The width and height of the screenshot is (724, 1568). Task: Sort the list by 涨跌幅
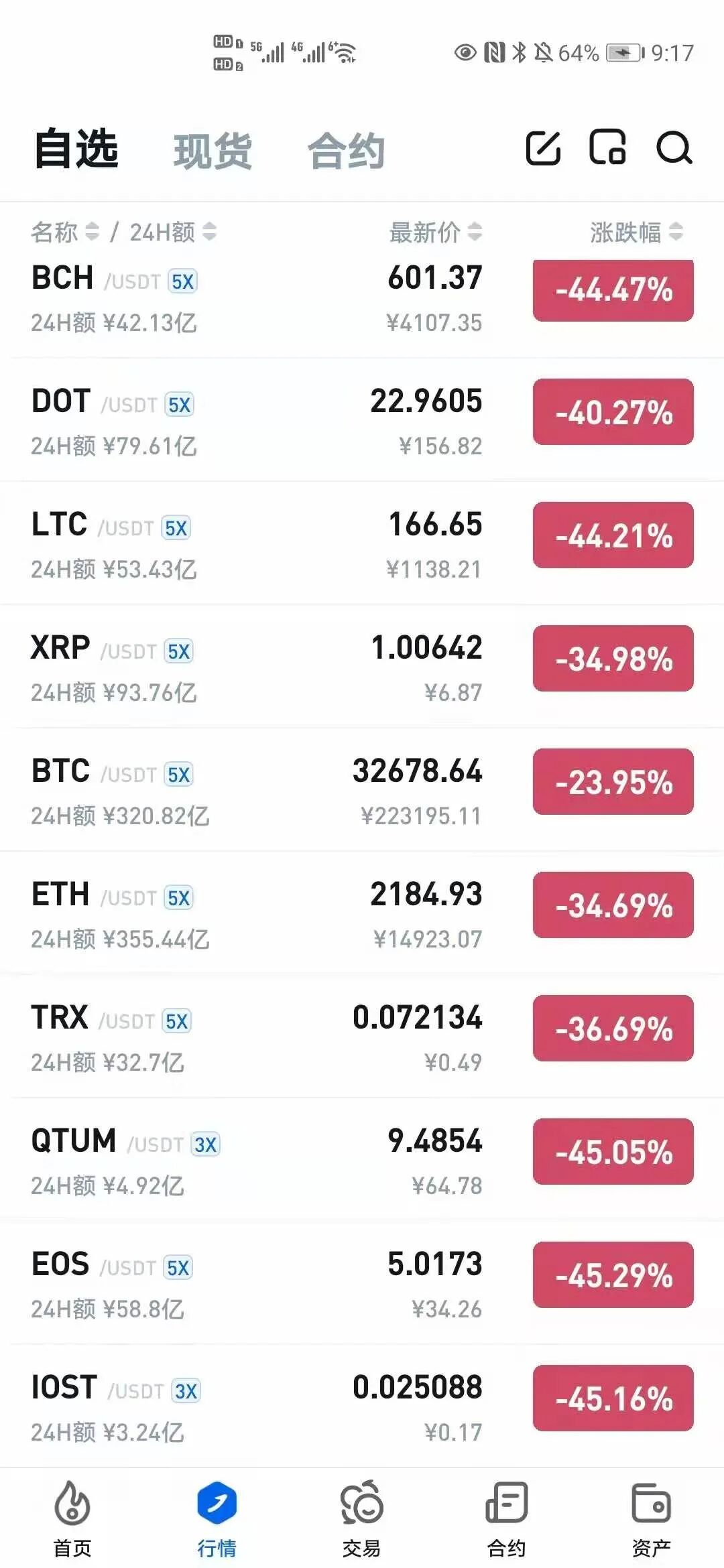tap(636, 233)
